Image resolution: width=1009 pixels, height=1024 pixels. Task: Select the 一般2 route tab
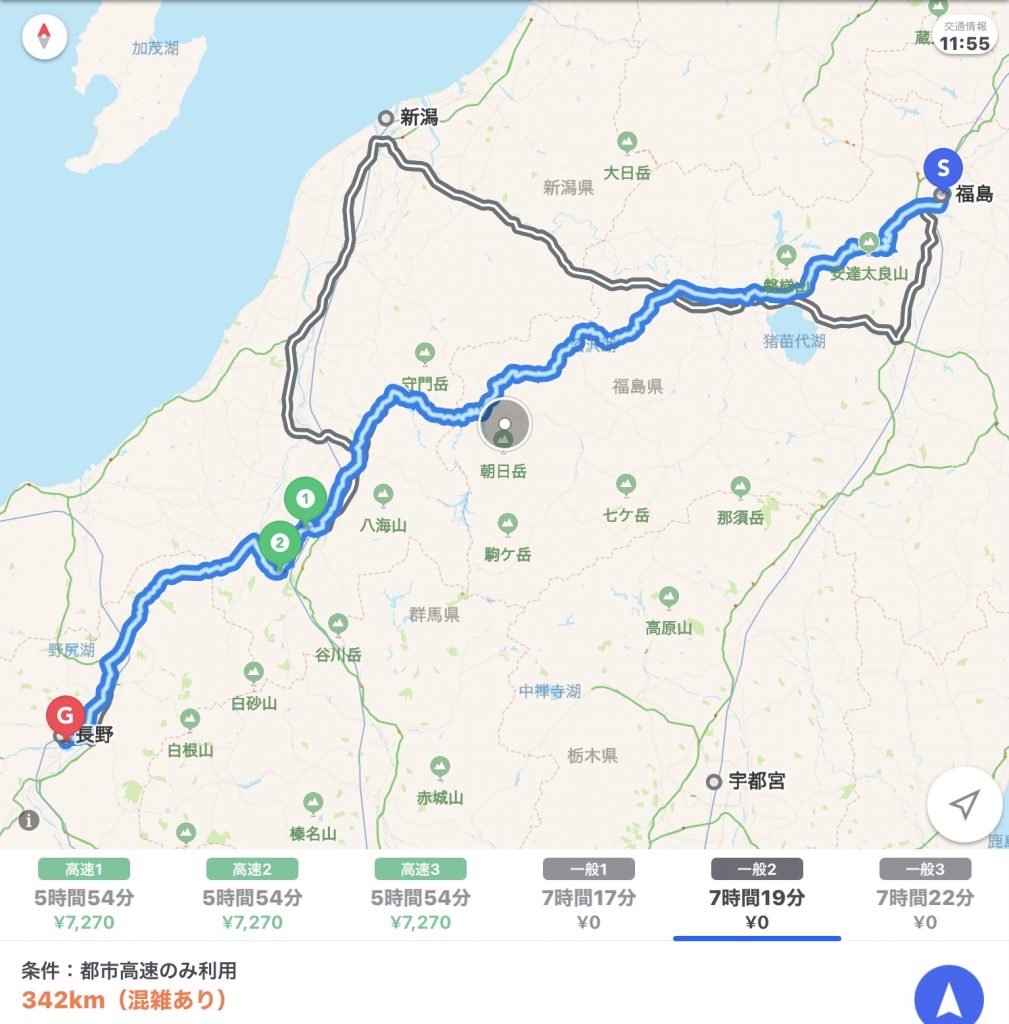coord(756,895)
